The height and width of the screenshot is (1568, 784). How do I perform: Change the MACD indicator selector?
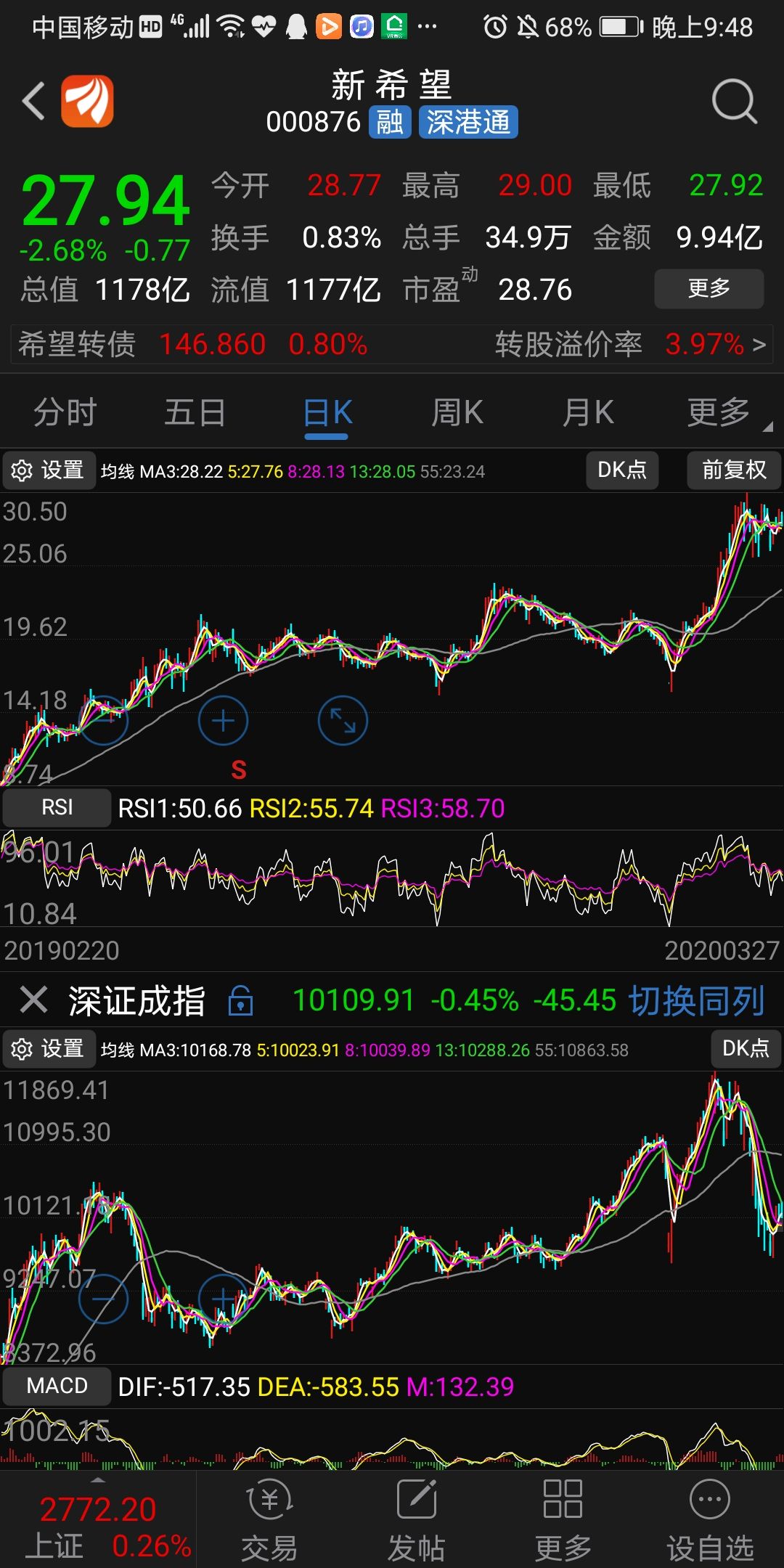click(57, 1386)
